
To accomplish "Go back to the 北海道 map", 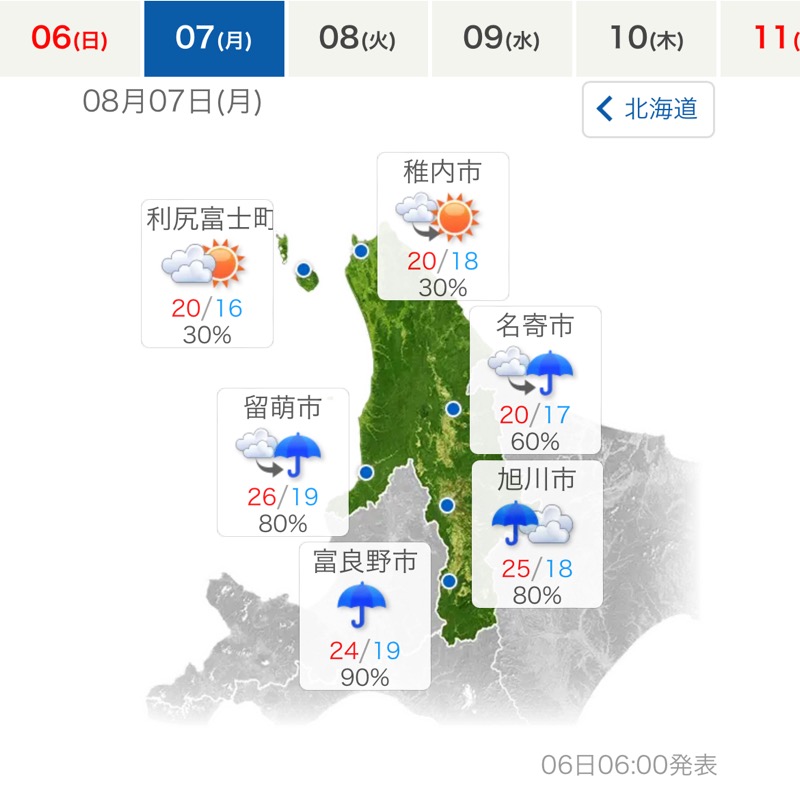I will (648, 110).
